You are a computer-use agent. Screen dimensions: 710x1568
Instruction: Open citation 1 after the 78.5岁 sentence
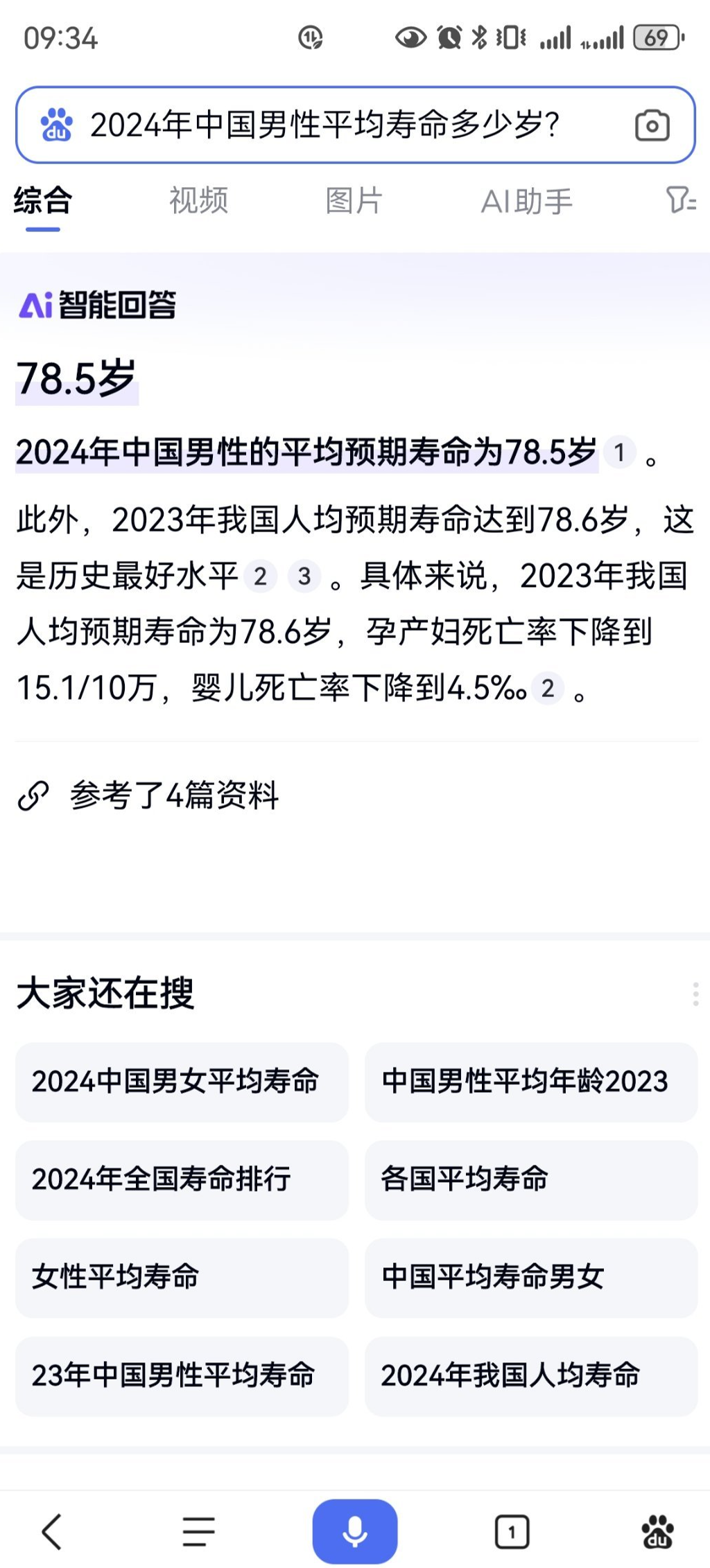click(619, 453)
